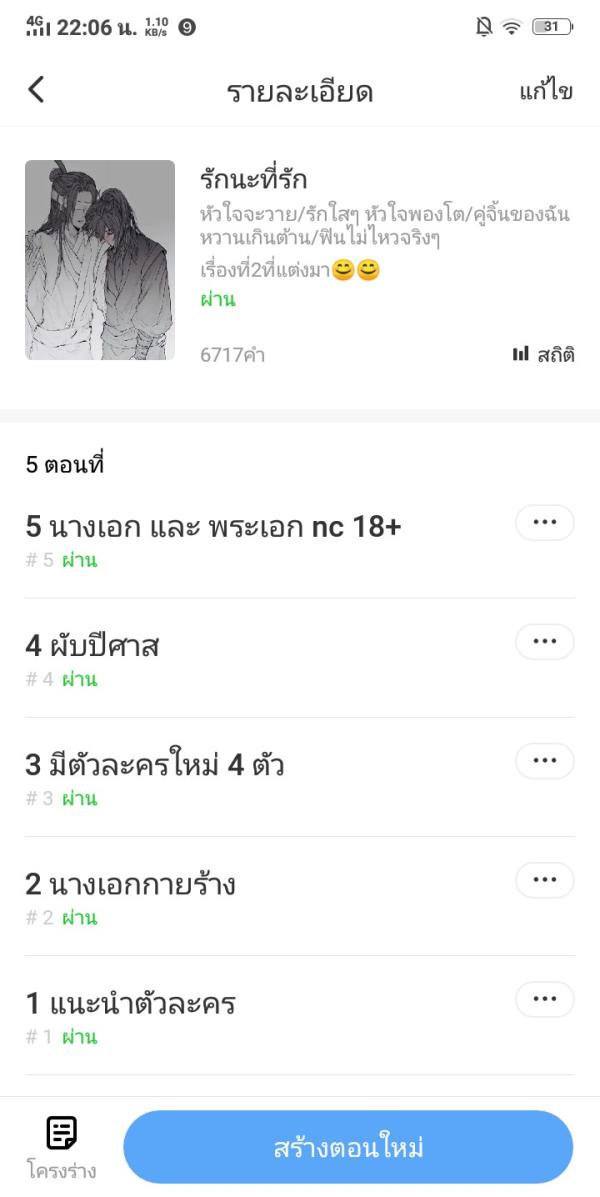Open chapter 2 นางเอกกายร้าง
The height and width of the screenshot is (1197, 600).
[x=130, y=884]
